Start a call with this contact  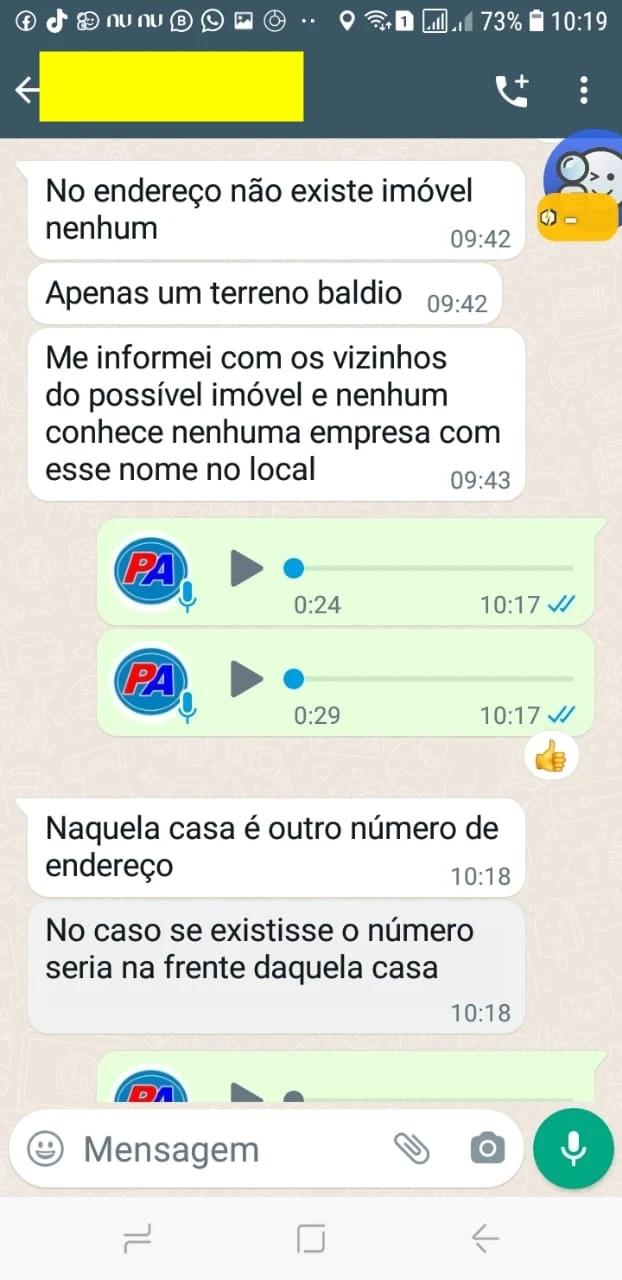click(512, 90)
